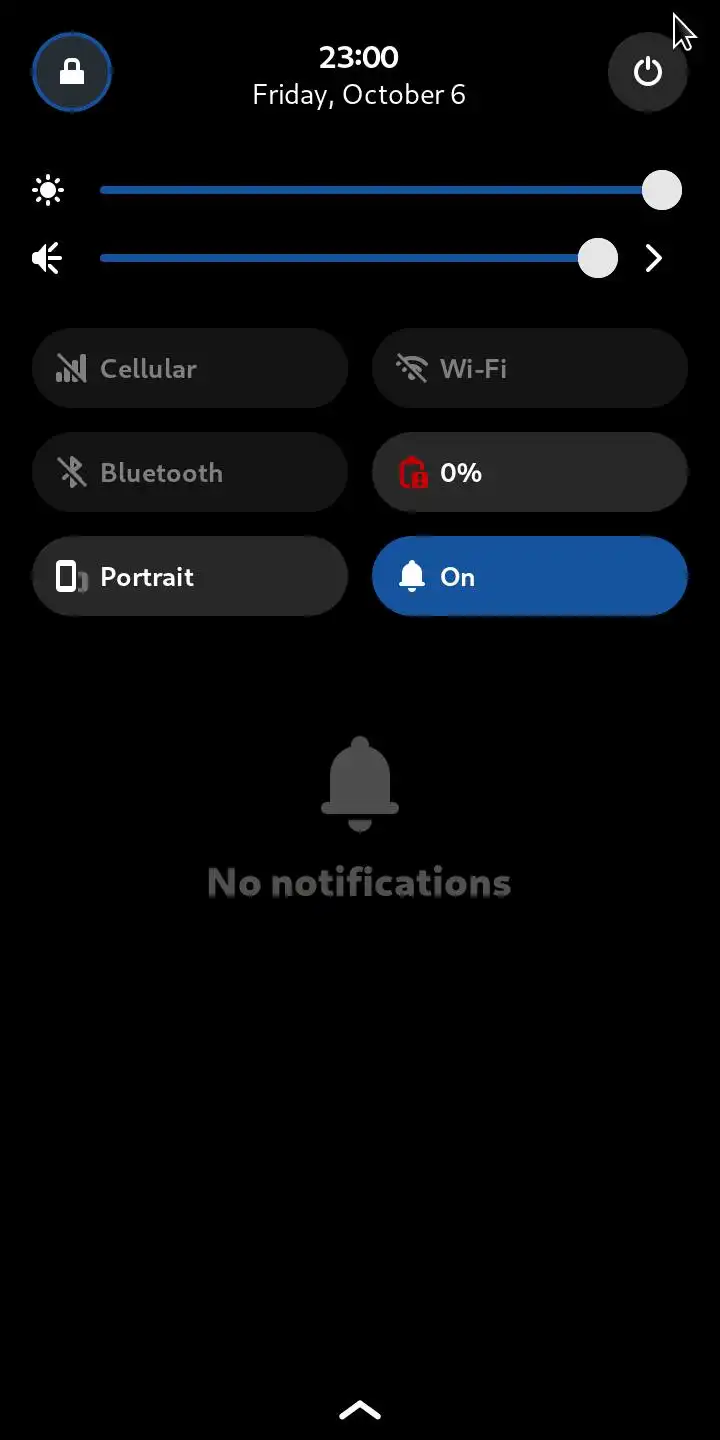Toggle the Portrait rotation lock
This screenshot has width=720, height=1440.
(190, 576)
